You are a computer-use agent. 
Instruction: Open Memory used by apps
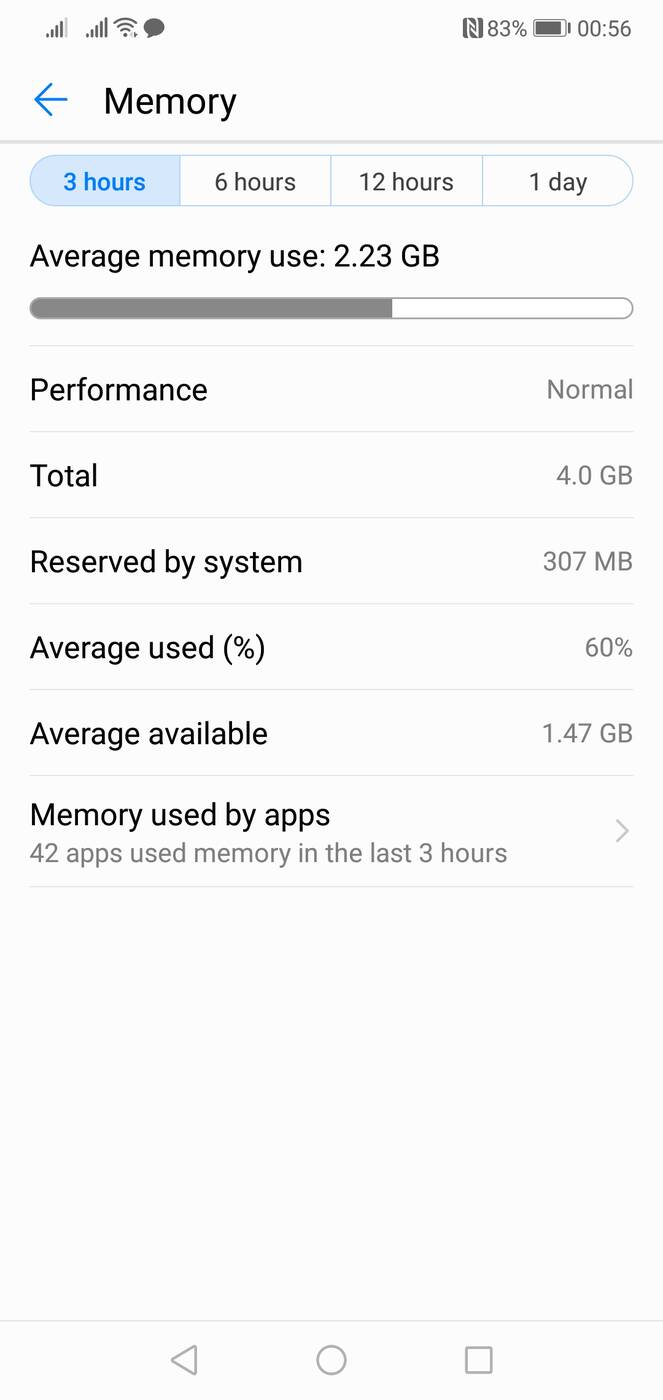331,832
